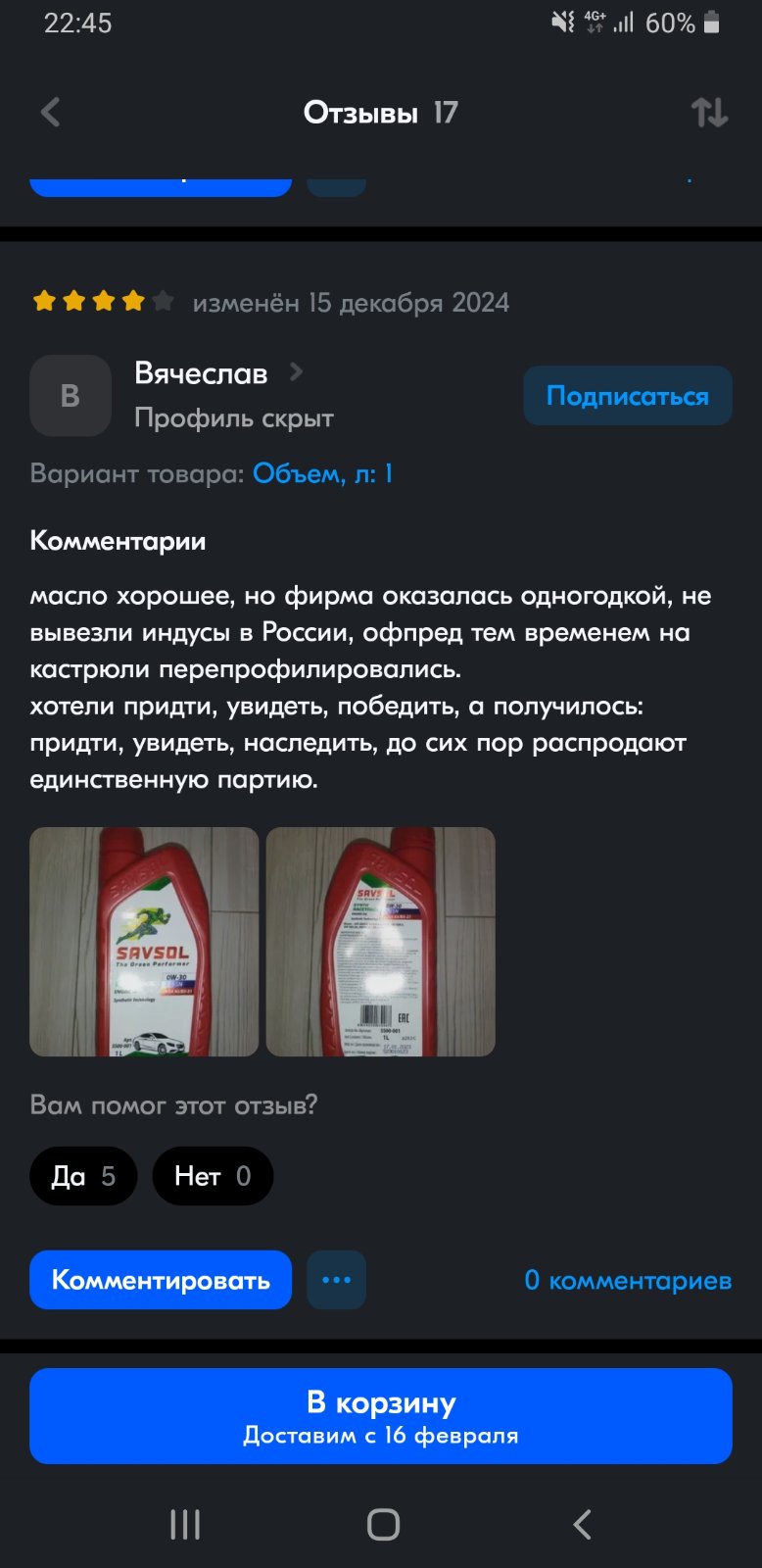This screenshot has width=762, height=1568.
Task: Mark review as helpful with Да
Action: tap(83, 1176)
